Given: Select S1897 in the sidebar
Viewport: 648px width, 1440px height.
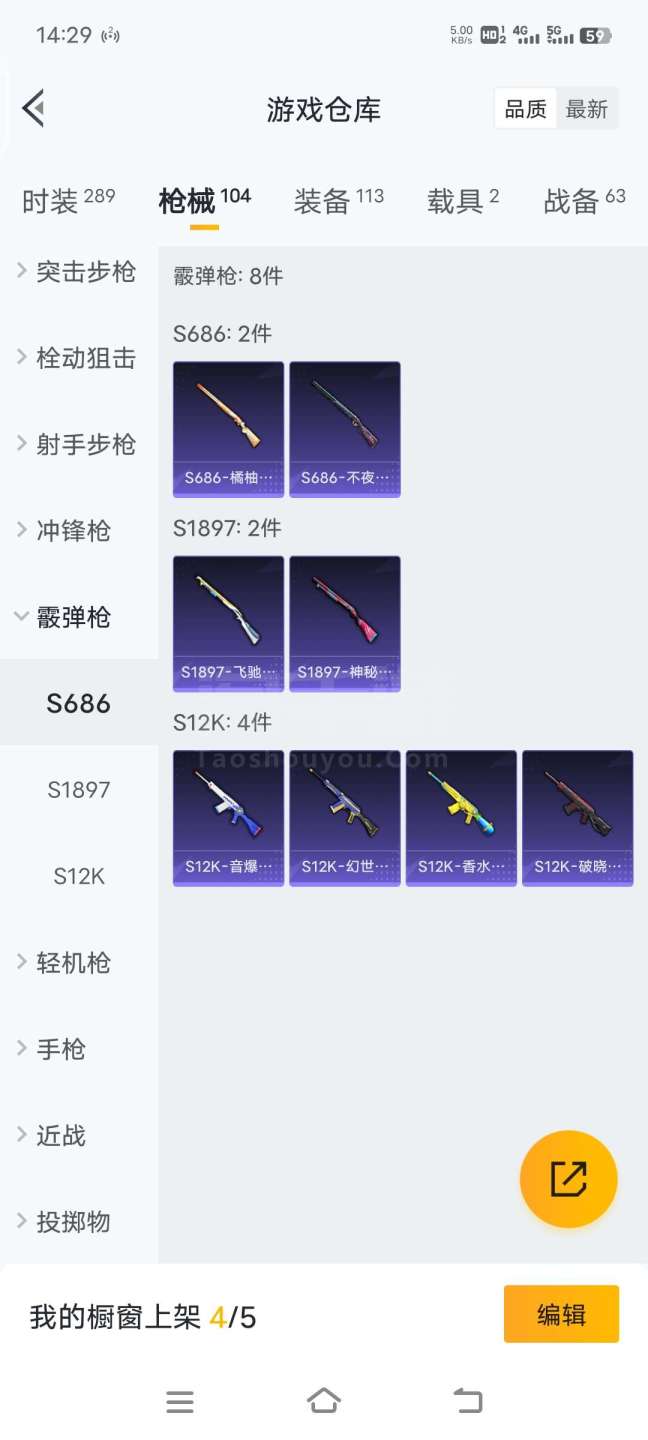Looking at the screenshot, I should click(79, 790).
